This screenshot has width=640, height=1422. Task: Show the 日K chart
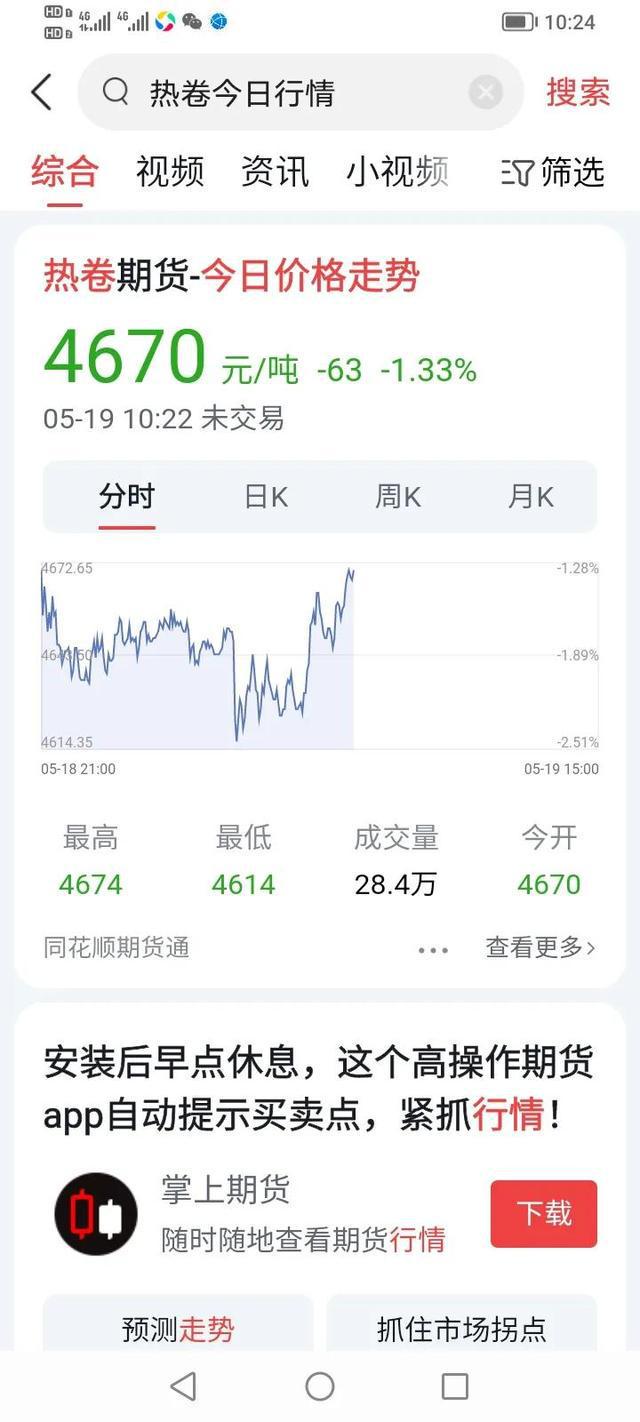[266, 496]
